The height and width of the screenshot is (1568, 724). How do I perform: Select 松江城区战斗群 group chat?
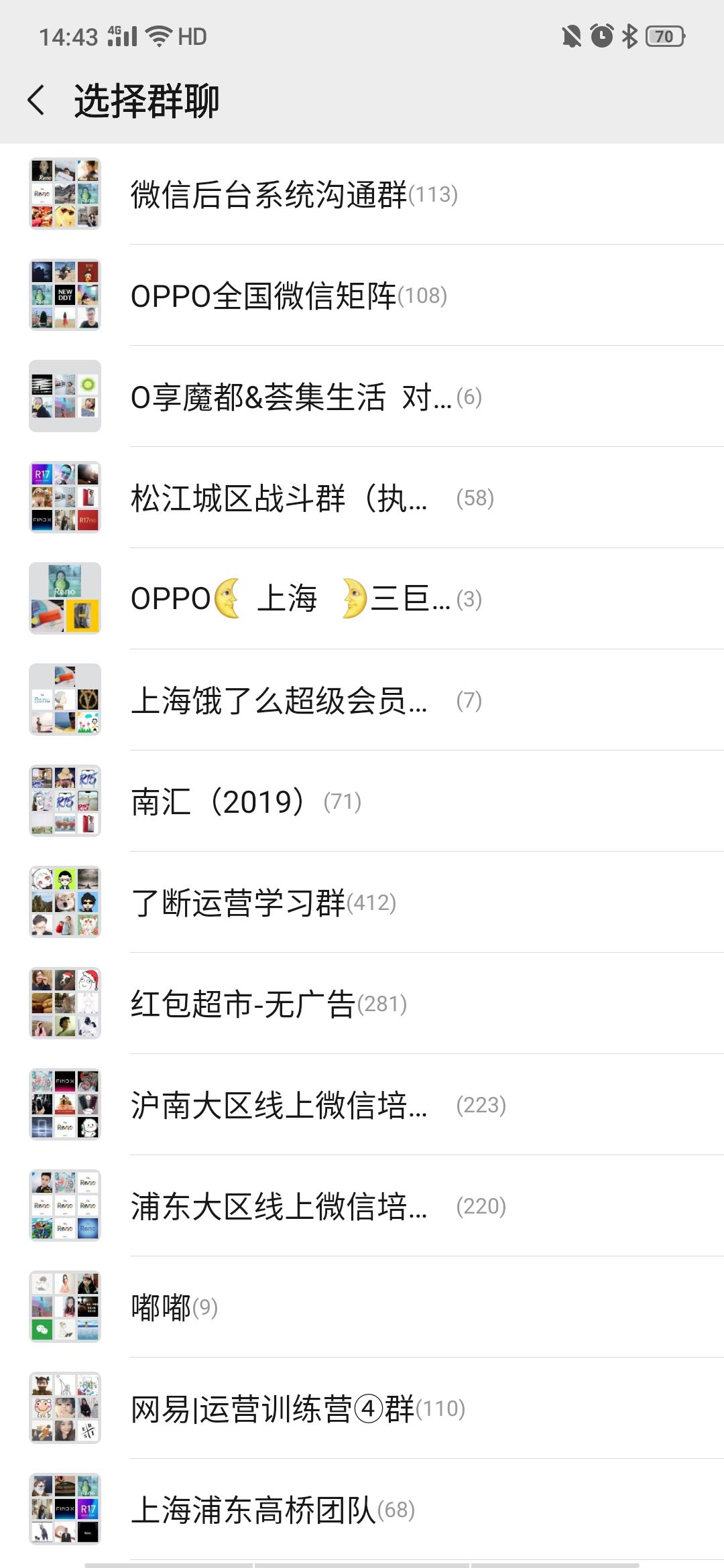pyautogui.click(x=312, y=498)
